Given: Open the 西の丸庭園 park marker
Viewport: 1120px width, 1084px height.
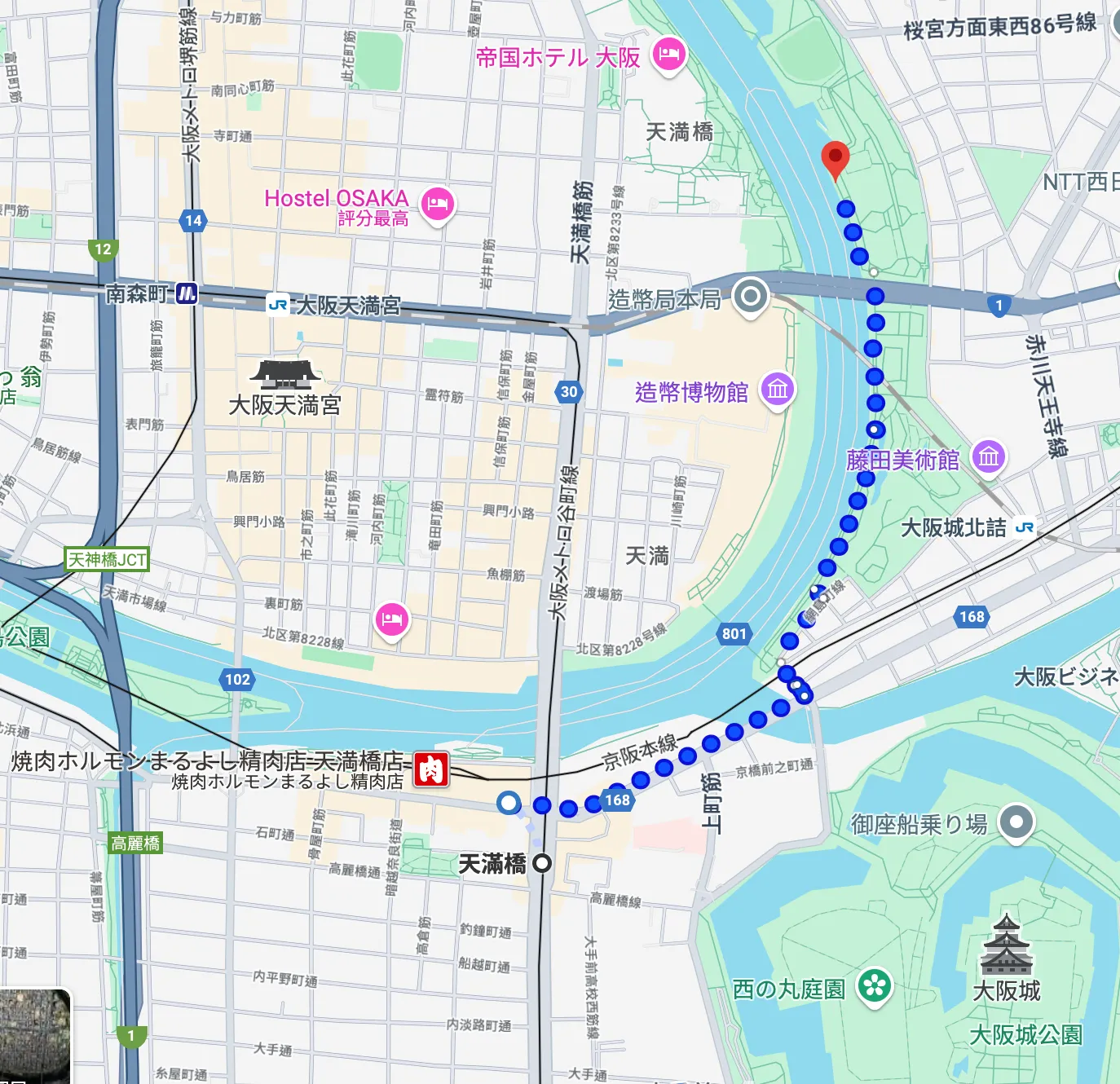Looking at the screenshot, I should point(875,986).
